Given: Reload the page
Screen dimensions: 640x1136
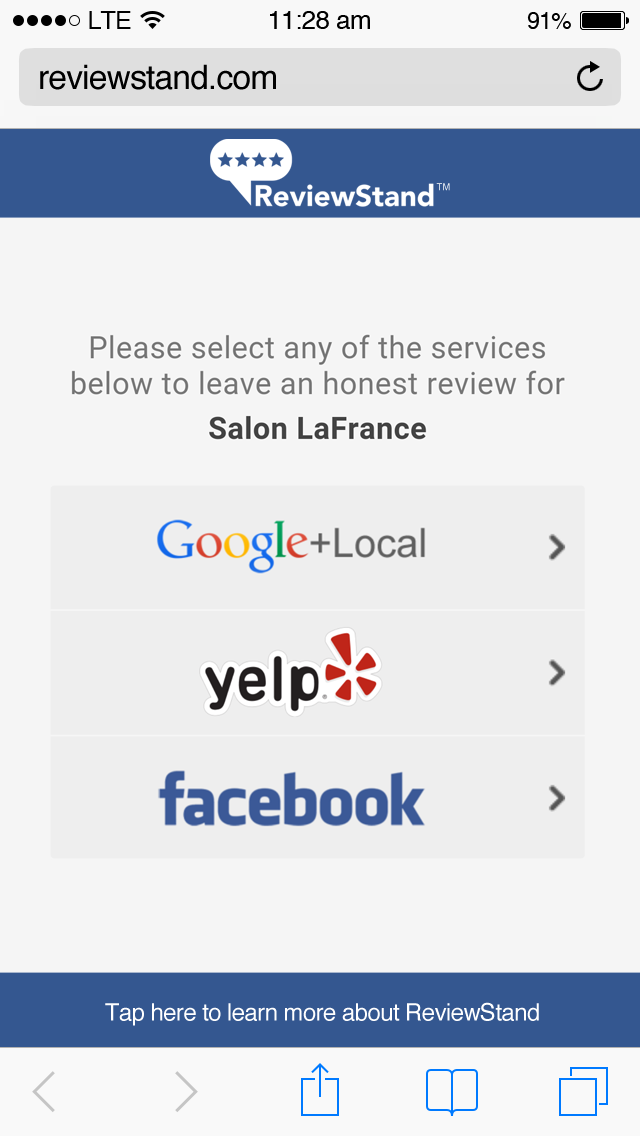Looking at the screenshot, I should click(589, 77).
